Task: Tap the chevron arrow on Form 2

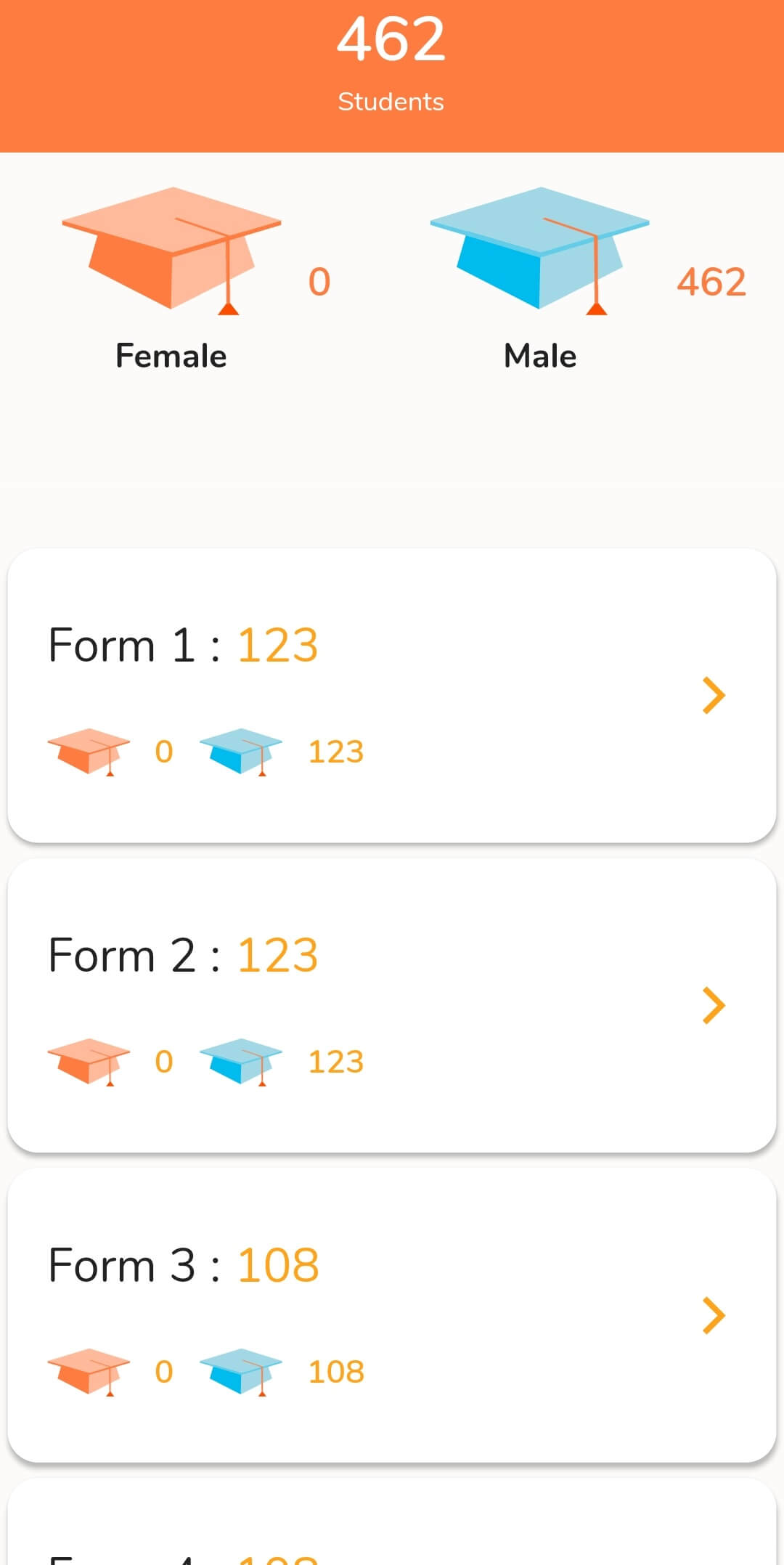Action: point(714,1006)
